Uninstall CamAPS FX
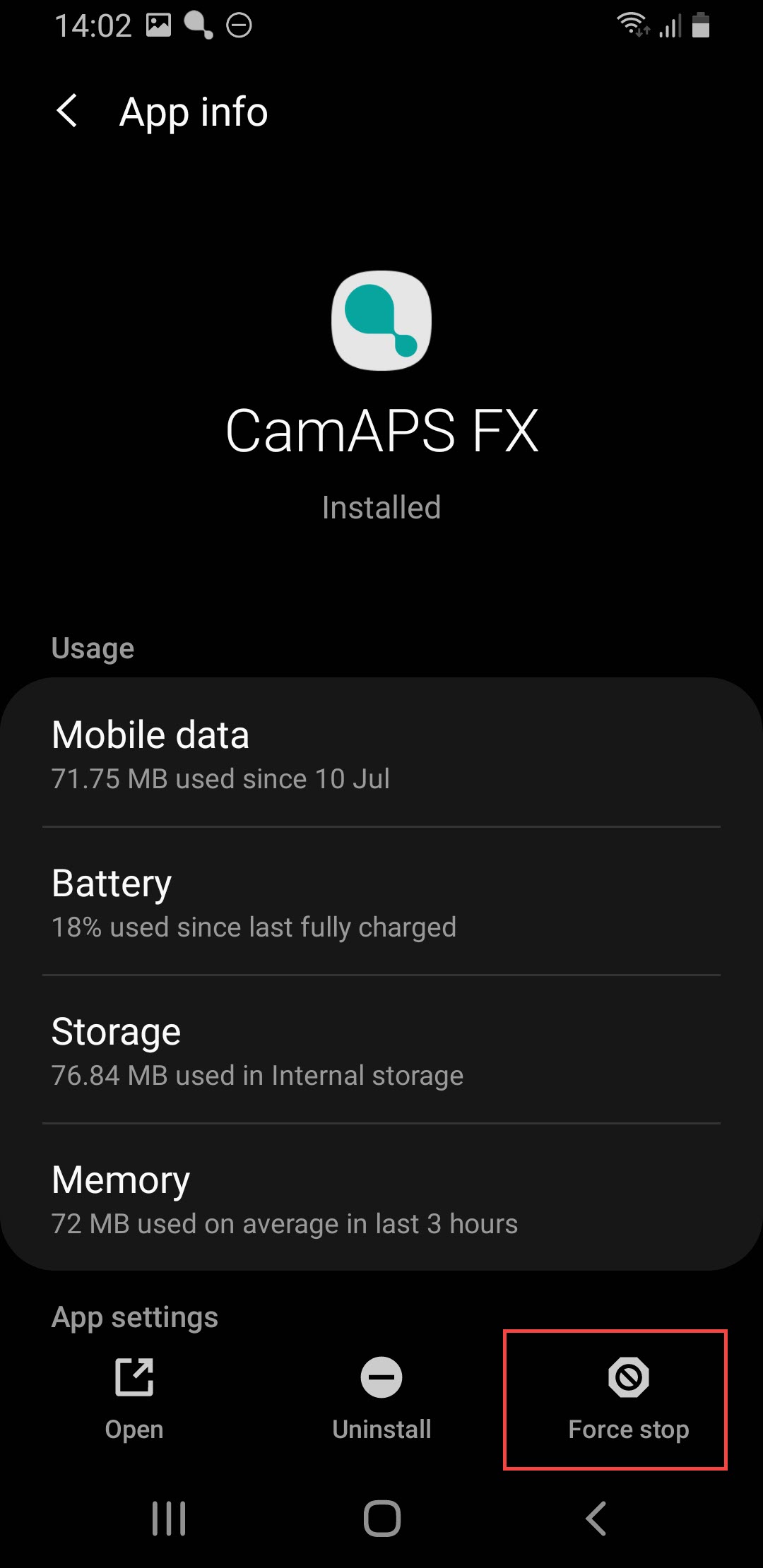This screenshot has width=763, height=1568. coord(381,1398)
